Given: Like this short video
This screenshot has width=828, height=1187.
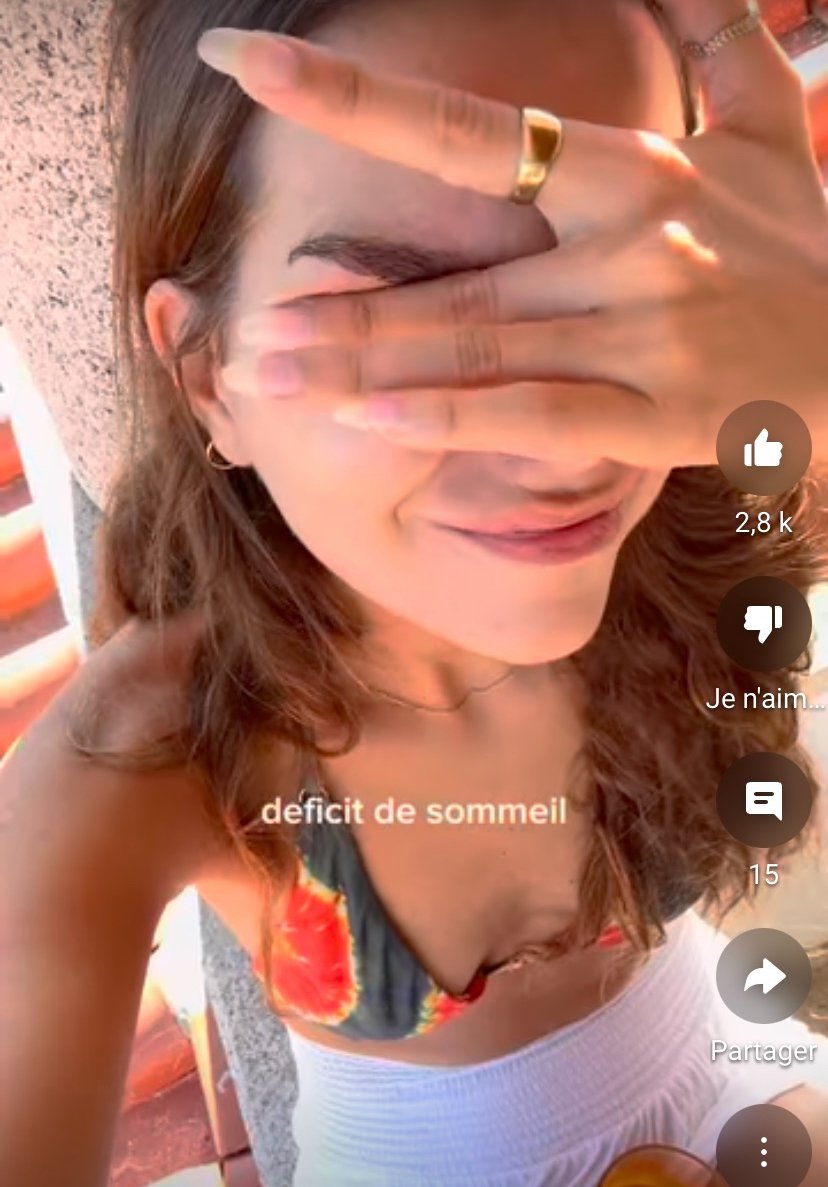Looking at the screenshot, I should coord(763,449).
